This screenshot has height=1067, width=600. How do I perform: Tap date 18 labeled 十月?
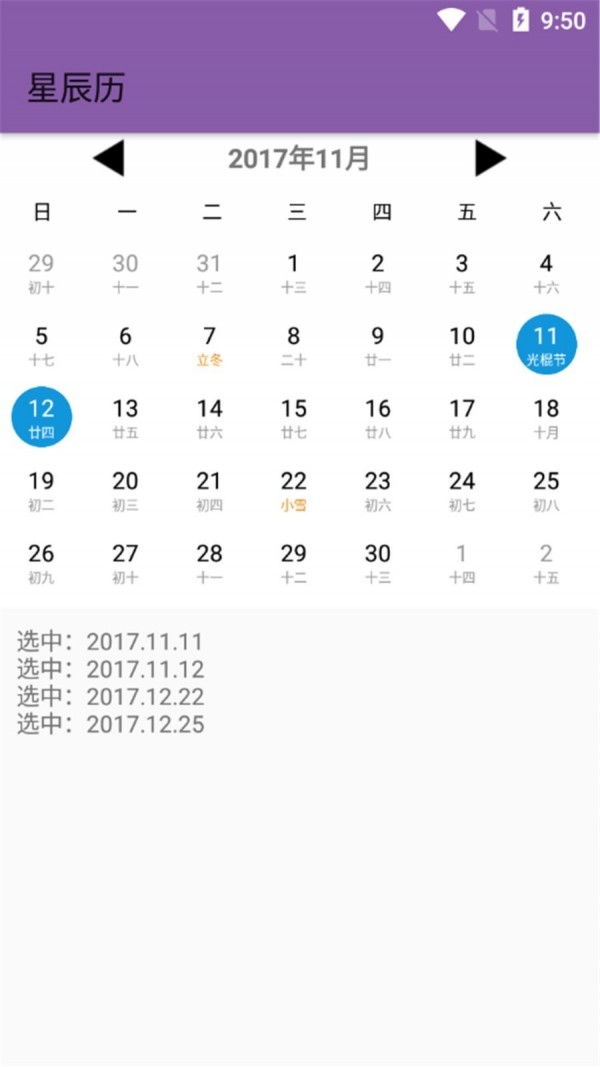(x=546, y=416)
